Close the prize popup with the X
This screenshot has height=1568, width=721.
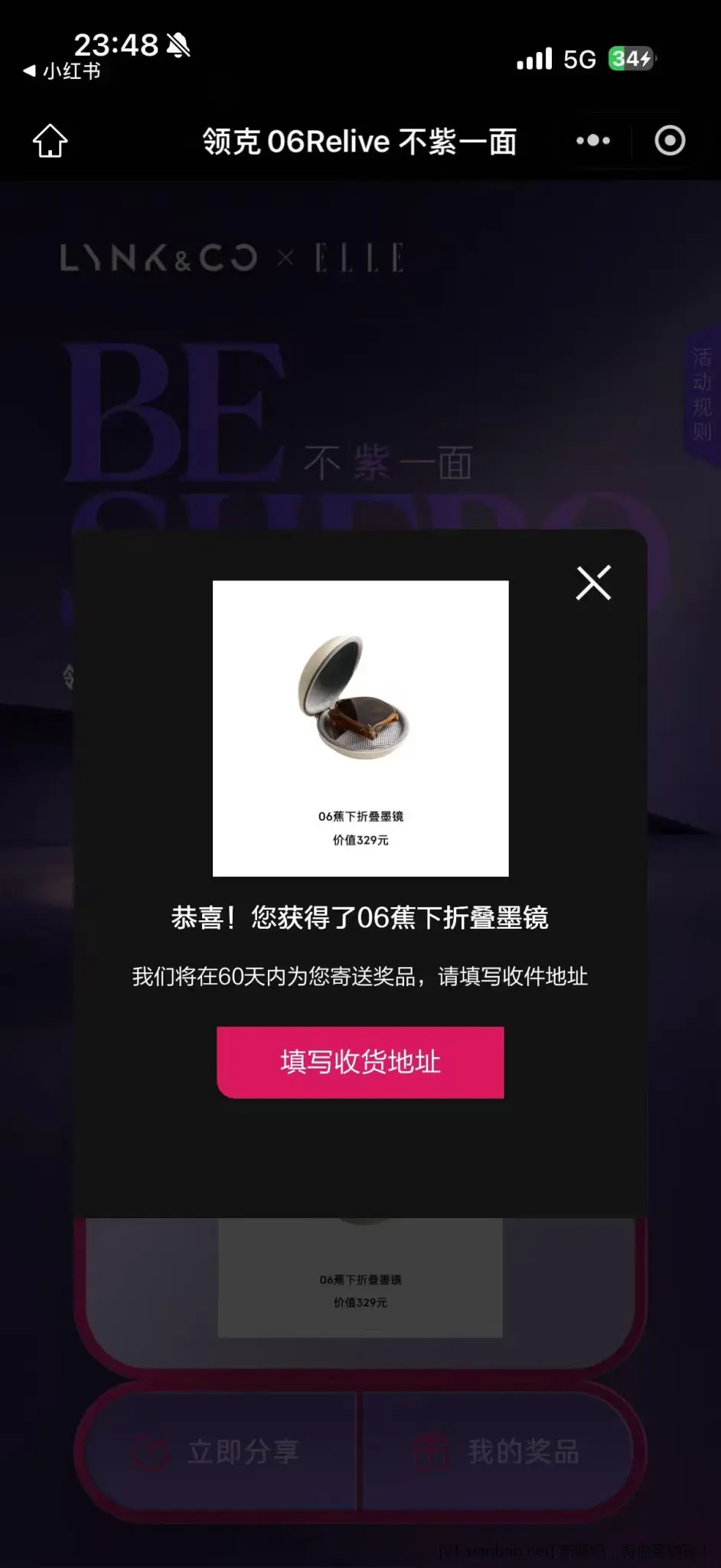[594, 583]
